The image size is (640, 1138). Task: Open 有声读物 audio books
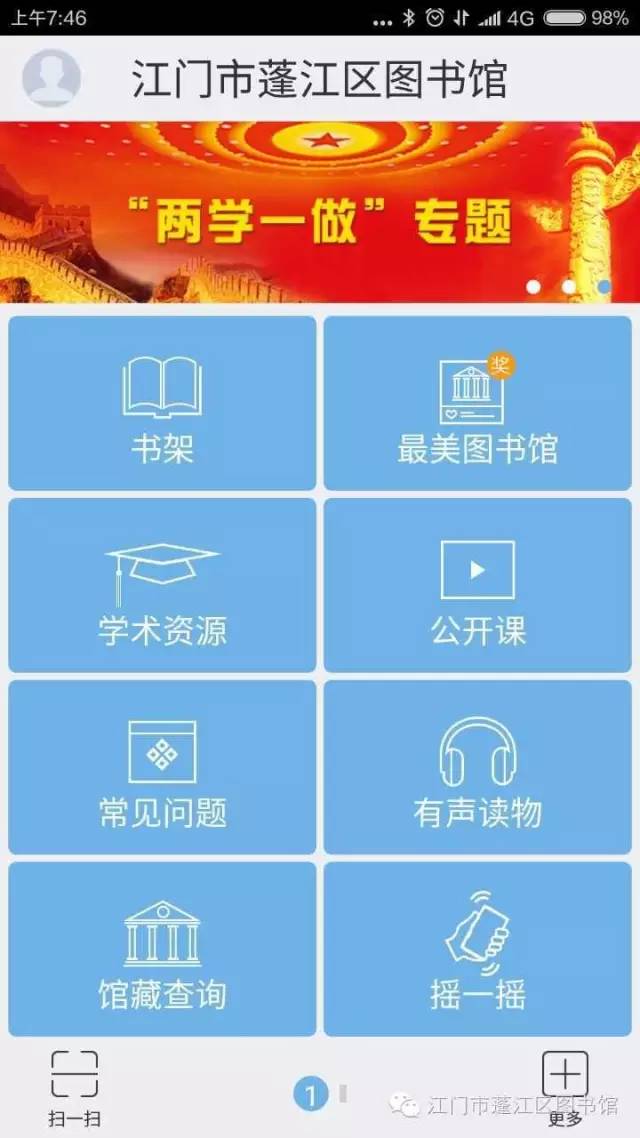(x=478, y=768)
